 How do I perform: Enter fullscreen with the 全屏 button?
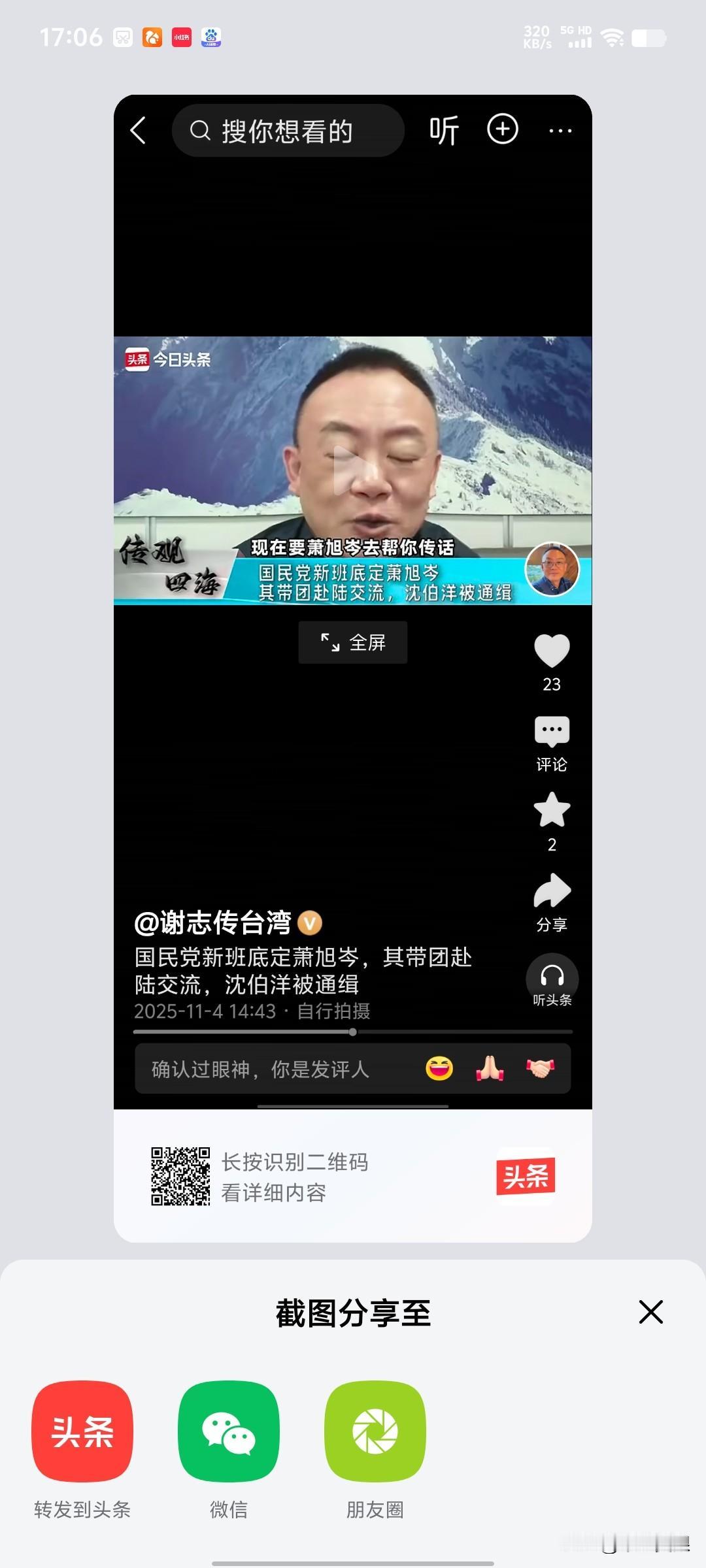tap(353, 642)
